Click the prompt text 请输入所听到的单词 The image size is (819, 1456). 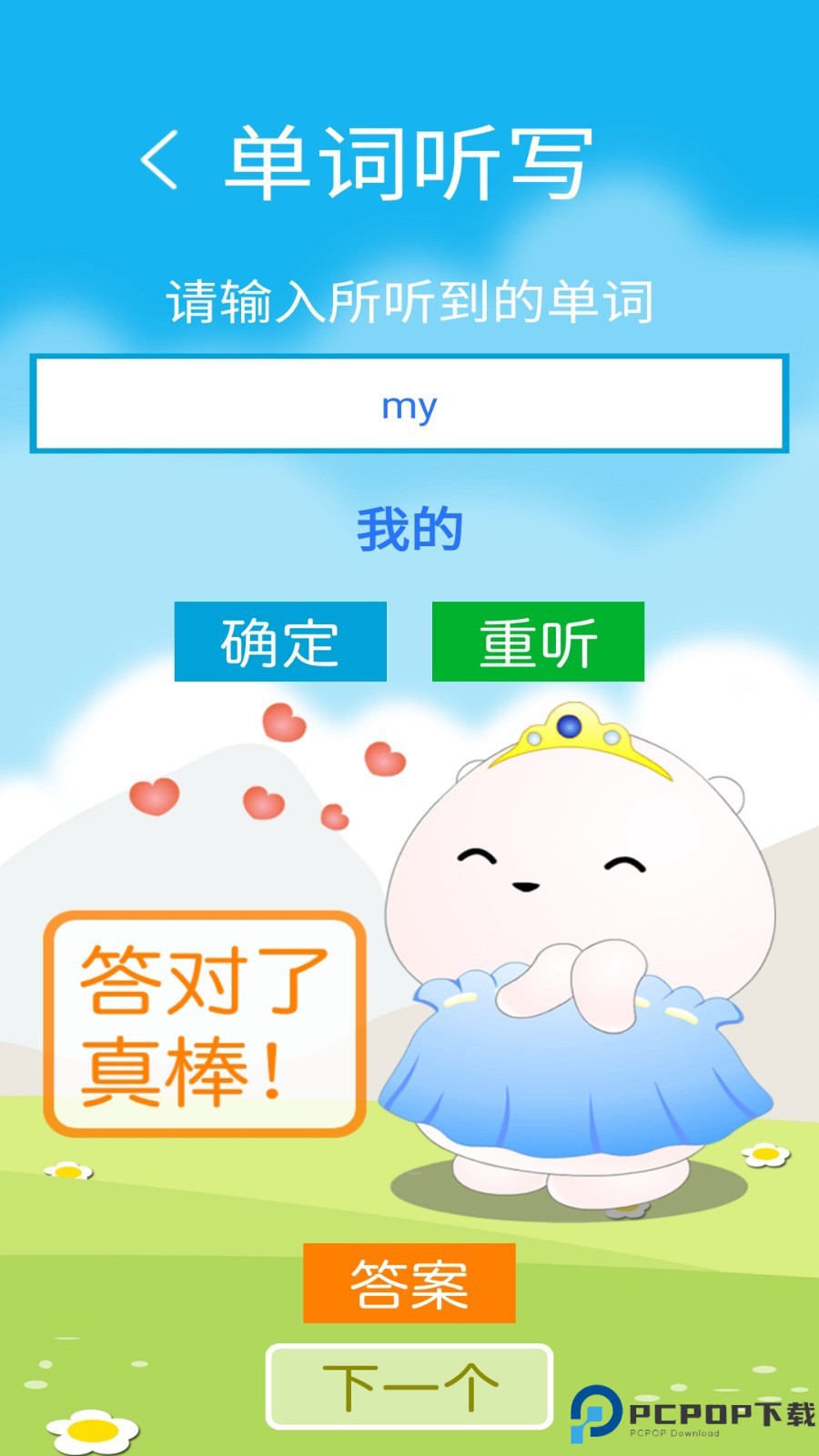point(411,298)
